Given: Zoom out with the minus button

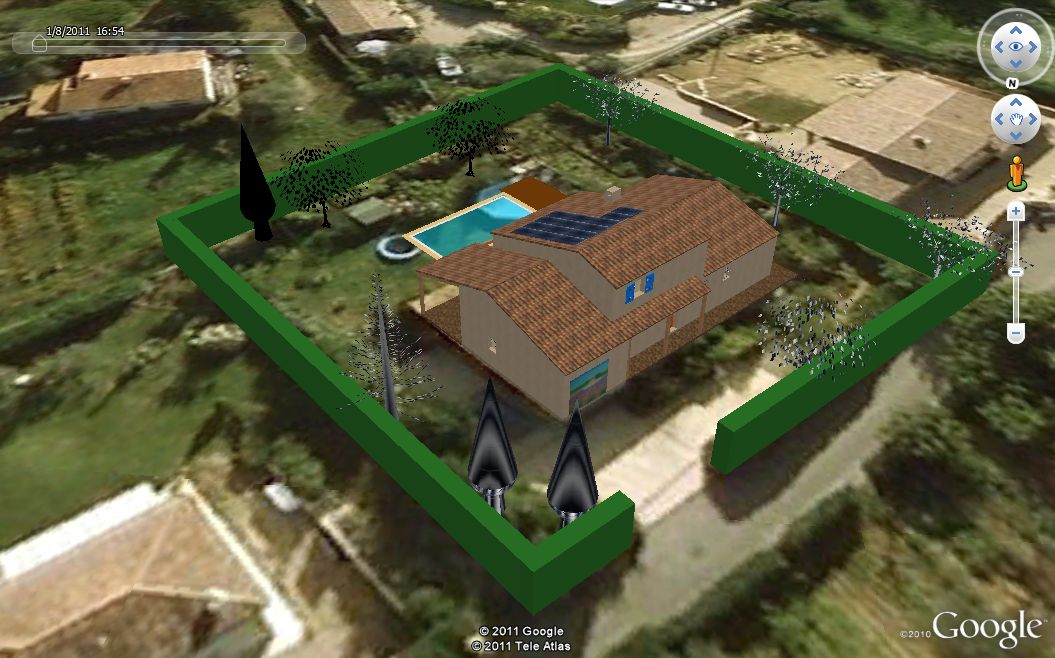Looking at the screenshot, I should click(1015, 333).
